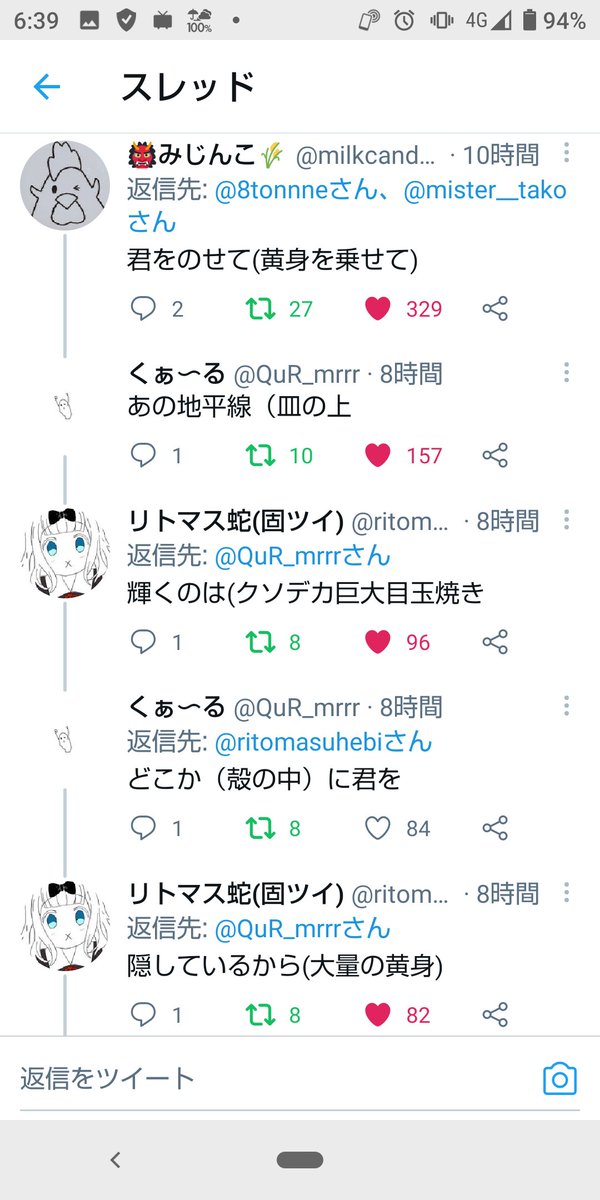The width and height of the screenshot is (600, 1200).
Task: Retweet the 隠しているから tweet
Action: point(261,1015)
